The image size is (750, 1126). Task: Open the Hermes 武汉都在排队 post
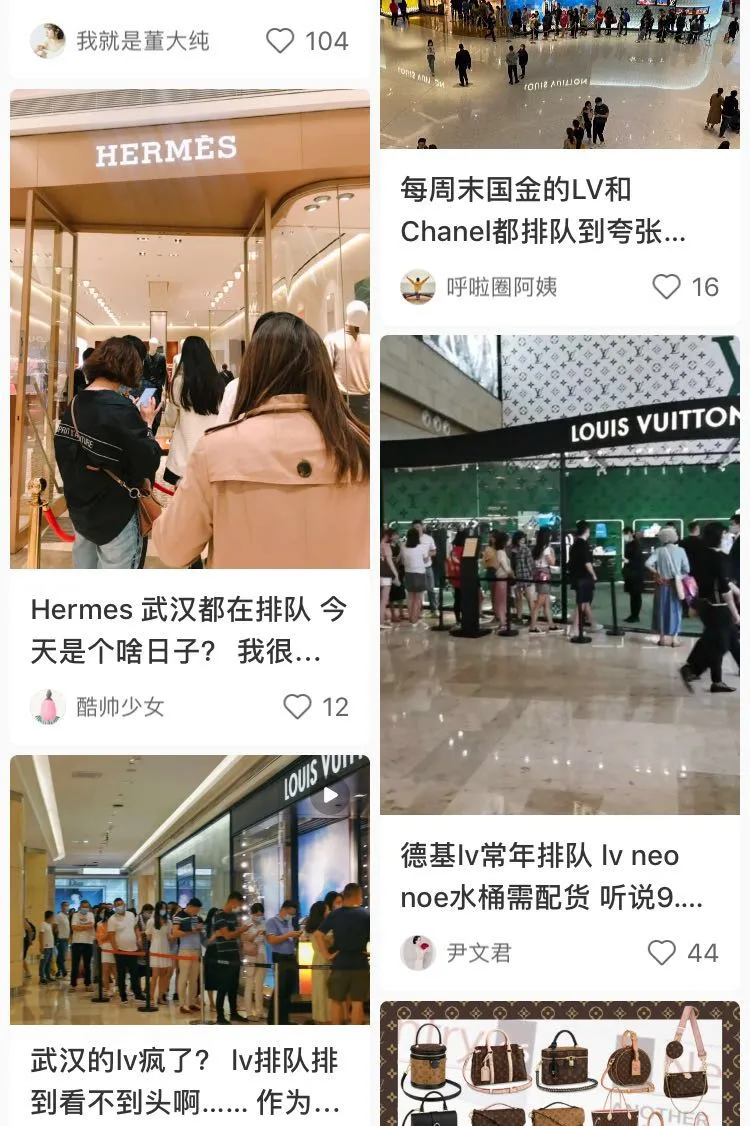tap(190, 330)
